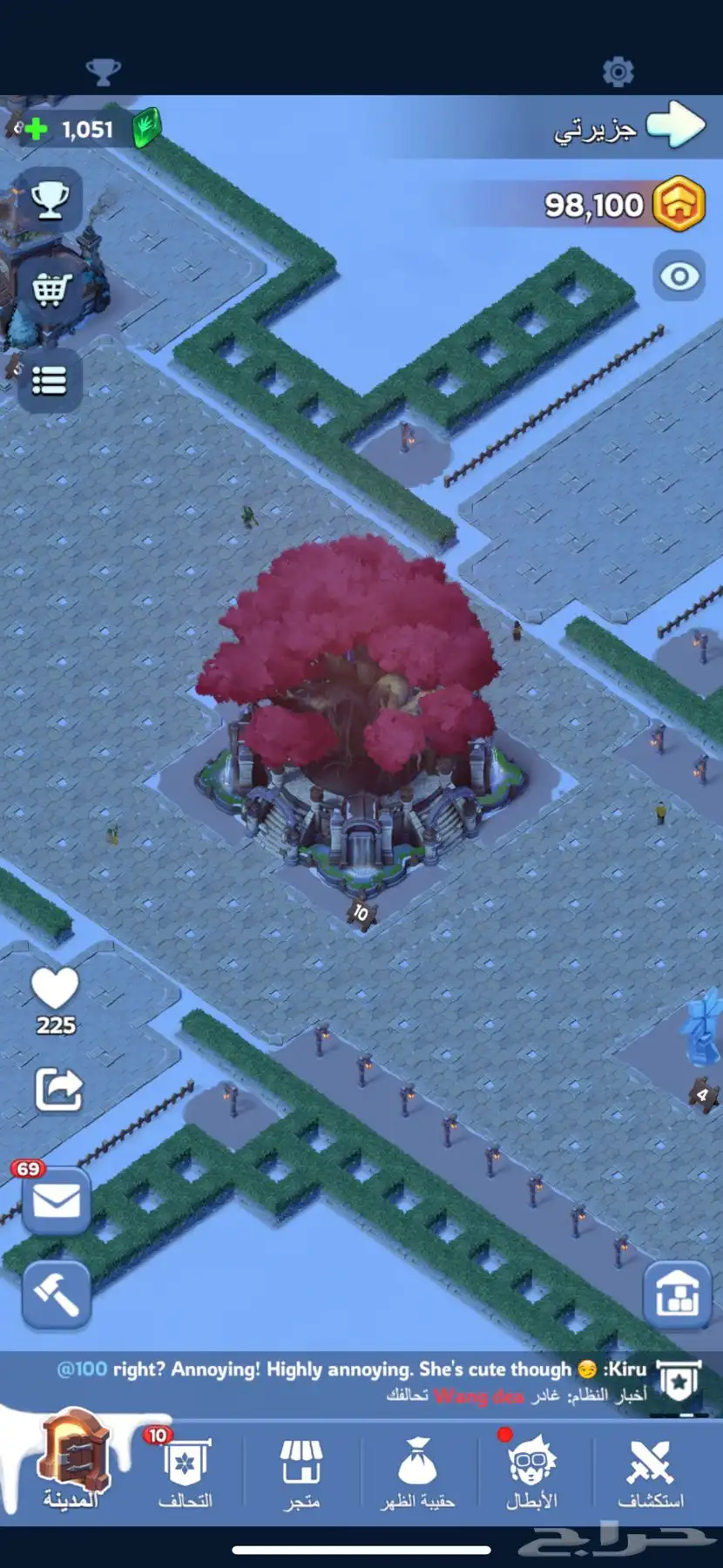Screen dimensions: 723x1568
Task: Open the building storage inventory button
Action: (x=677, y=1294)
